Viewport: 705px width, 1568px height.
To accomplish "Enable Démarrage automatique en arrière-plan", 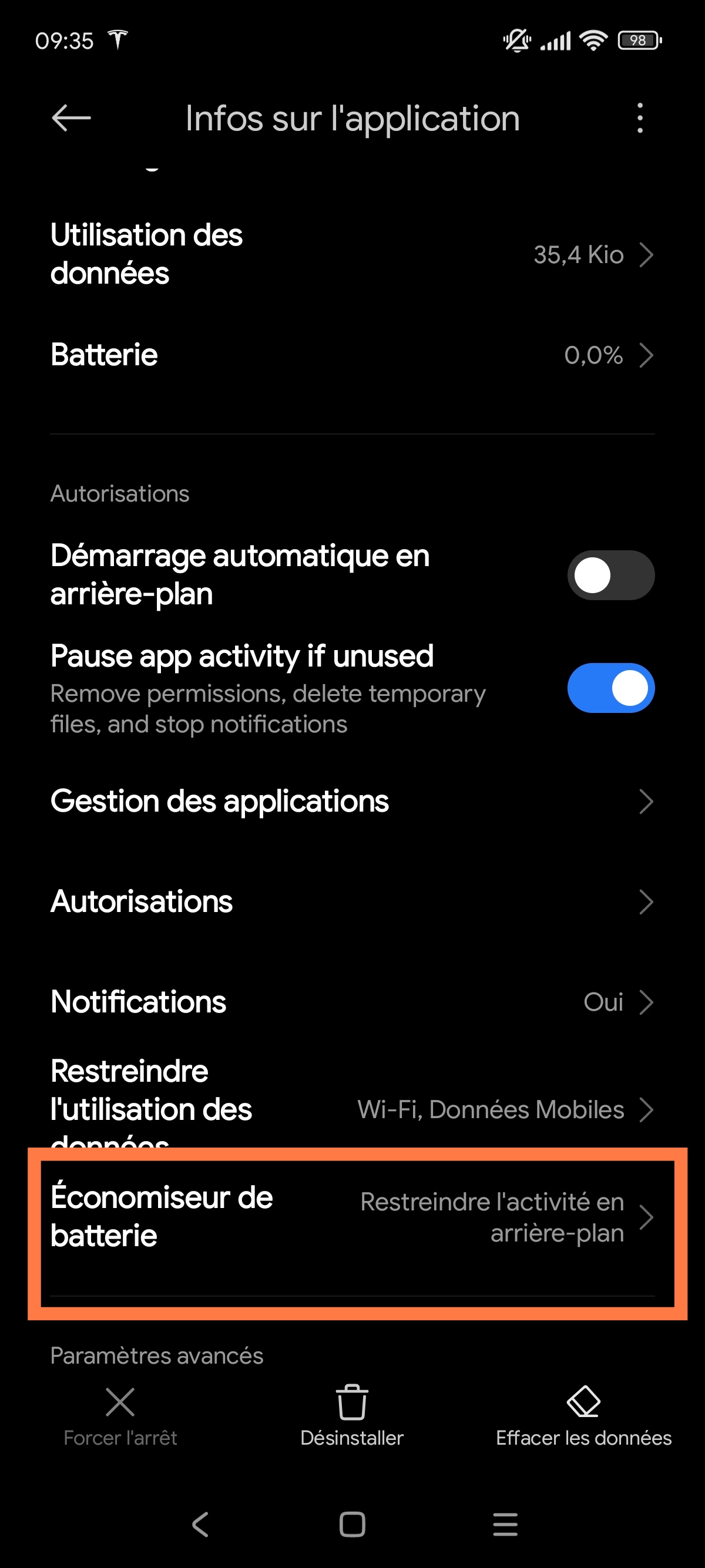I will [x=610, y=575].
